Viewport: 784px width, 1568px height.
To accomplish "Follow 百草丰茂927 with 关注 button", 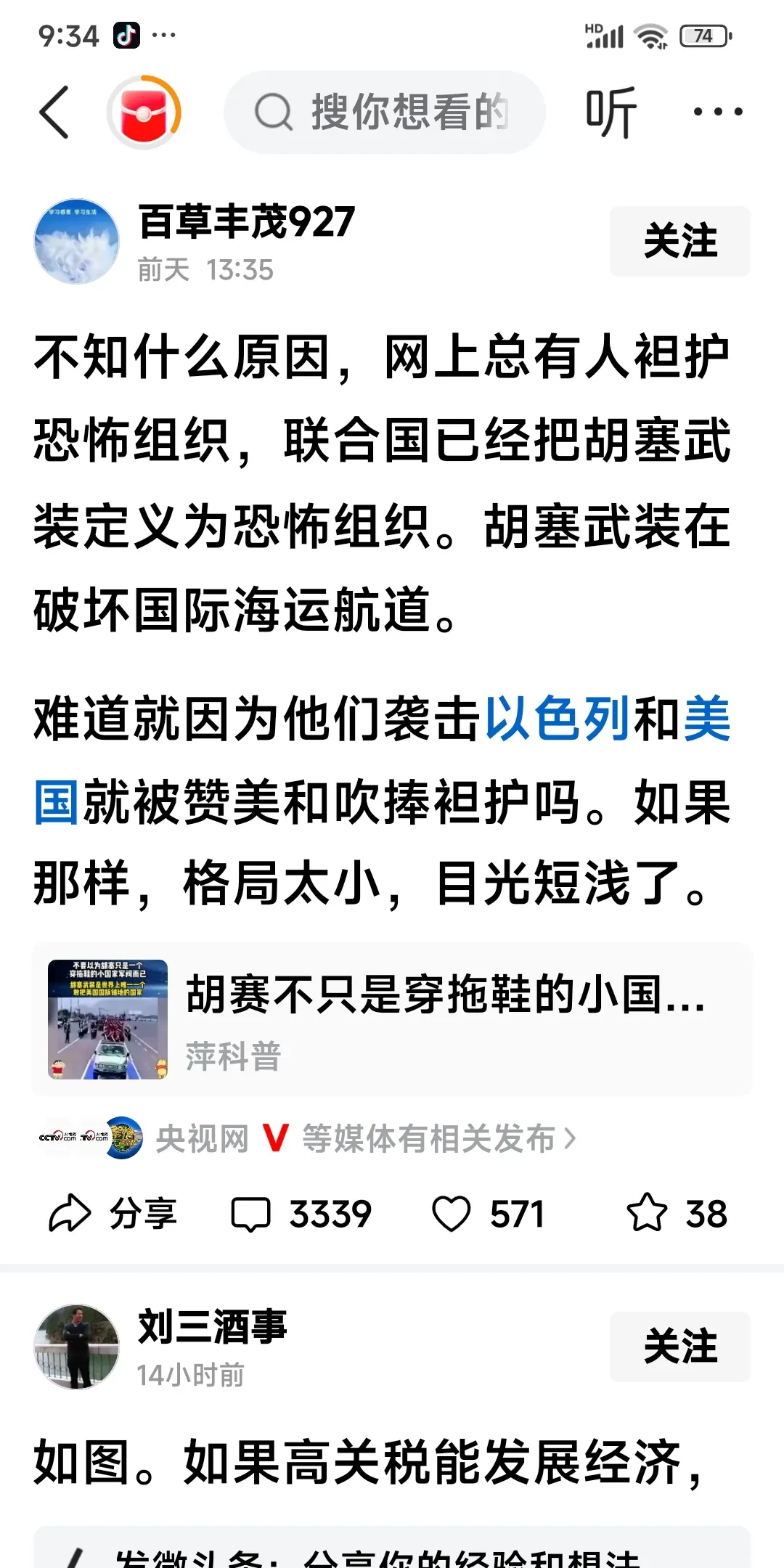I will (679, 242).
